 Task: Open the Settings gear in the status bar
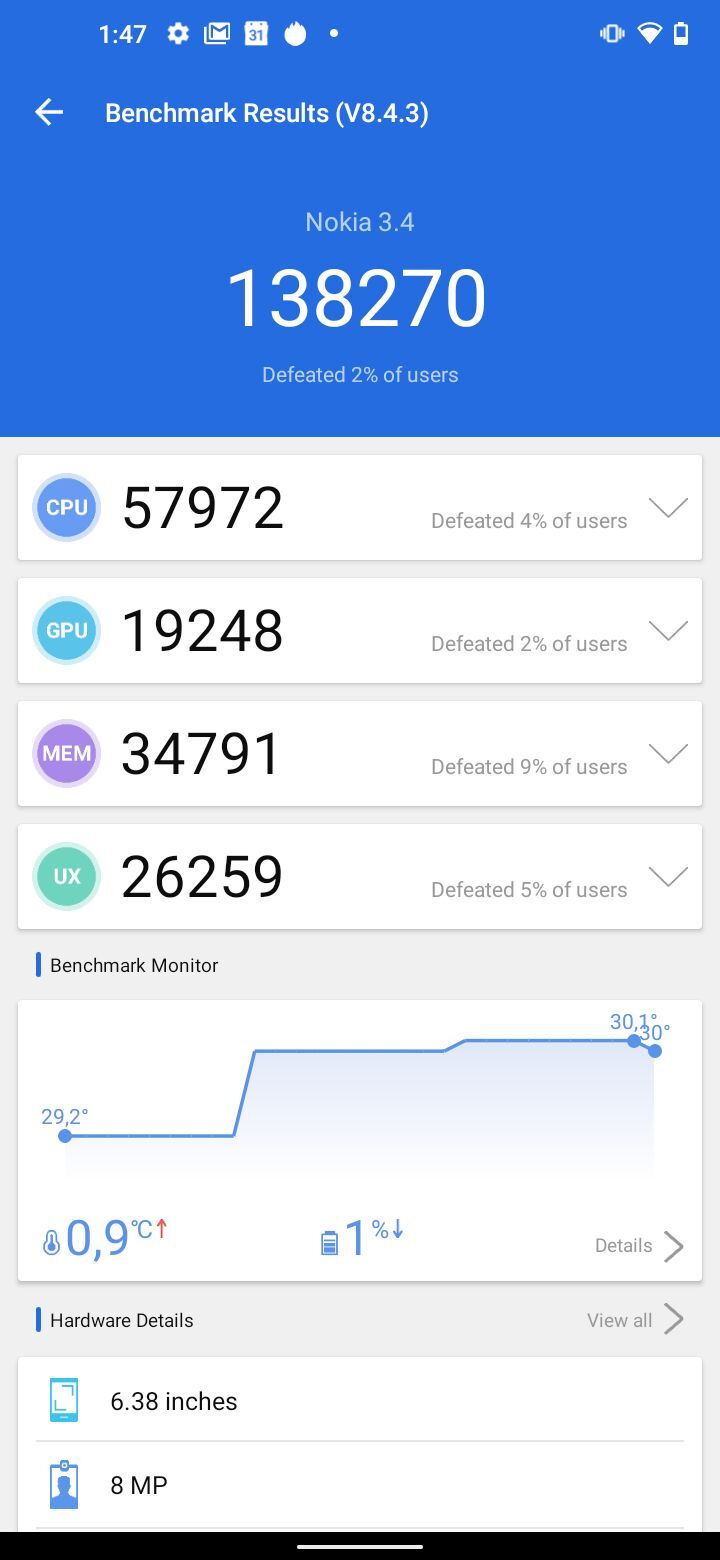[176, 33]
